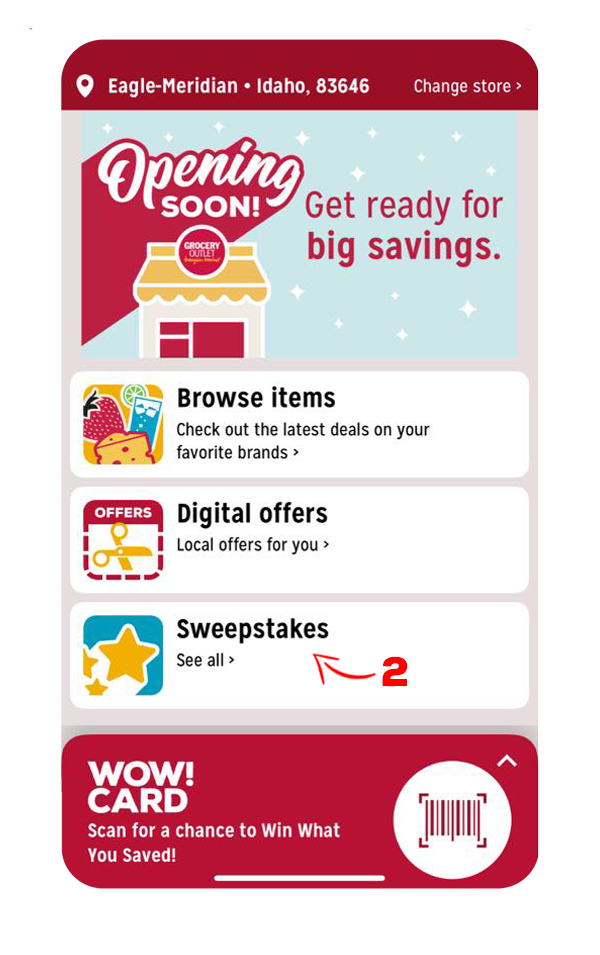Open the Opening Soon banner

(x=299, y=234)
